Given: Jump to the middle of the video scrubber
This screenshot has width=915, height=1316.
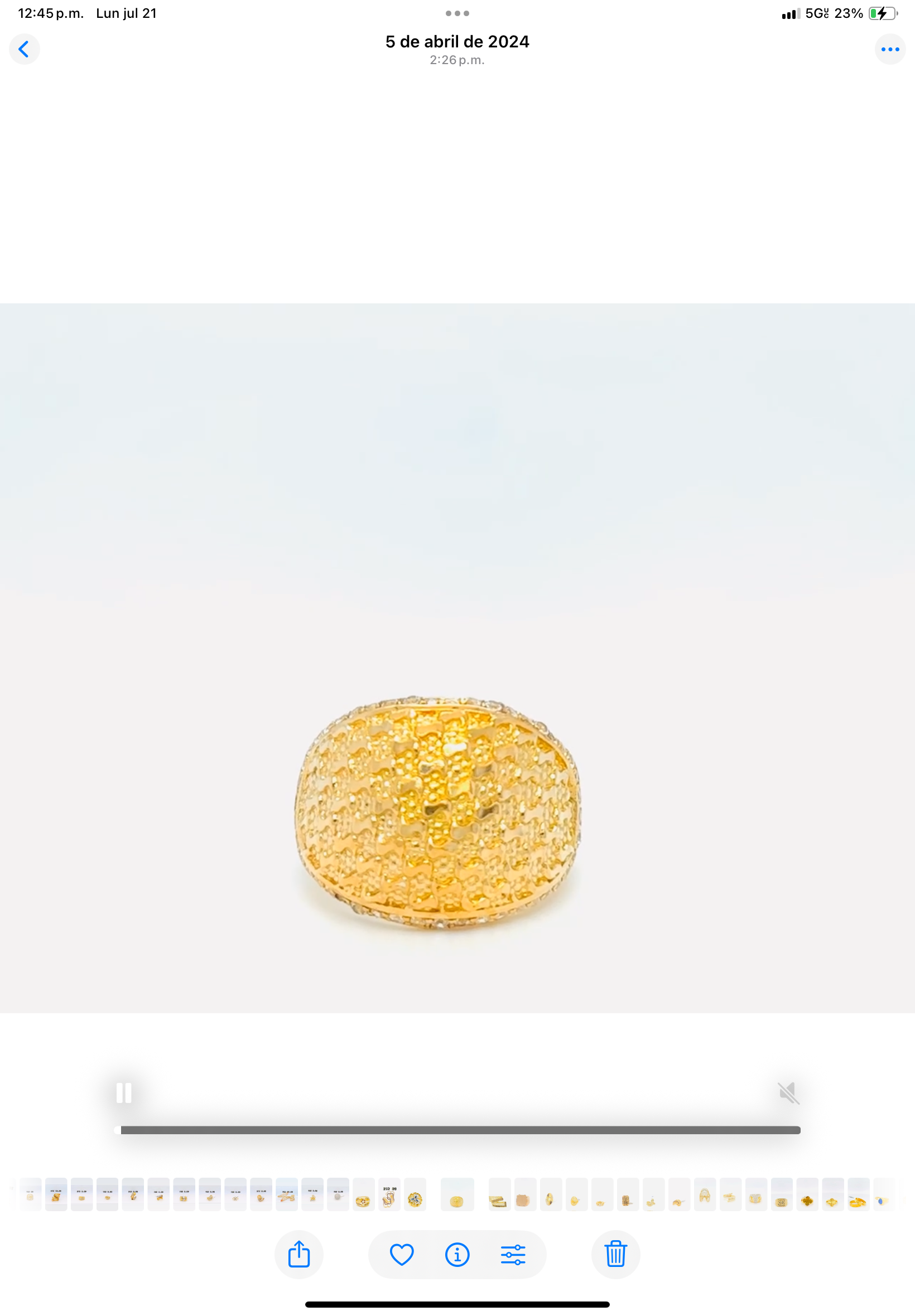Looking at the screenshot, I should coord(458,1130).
